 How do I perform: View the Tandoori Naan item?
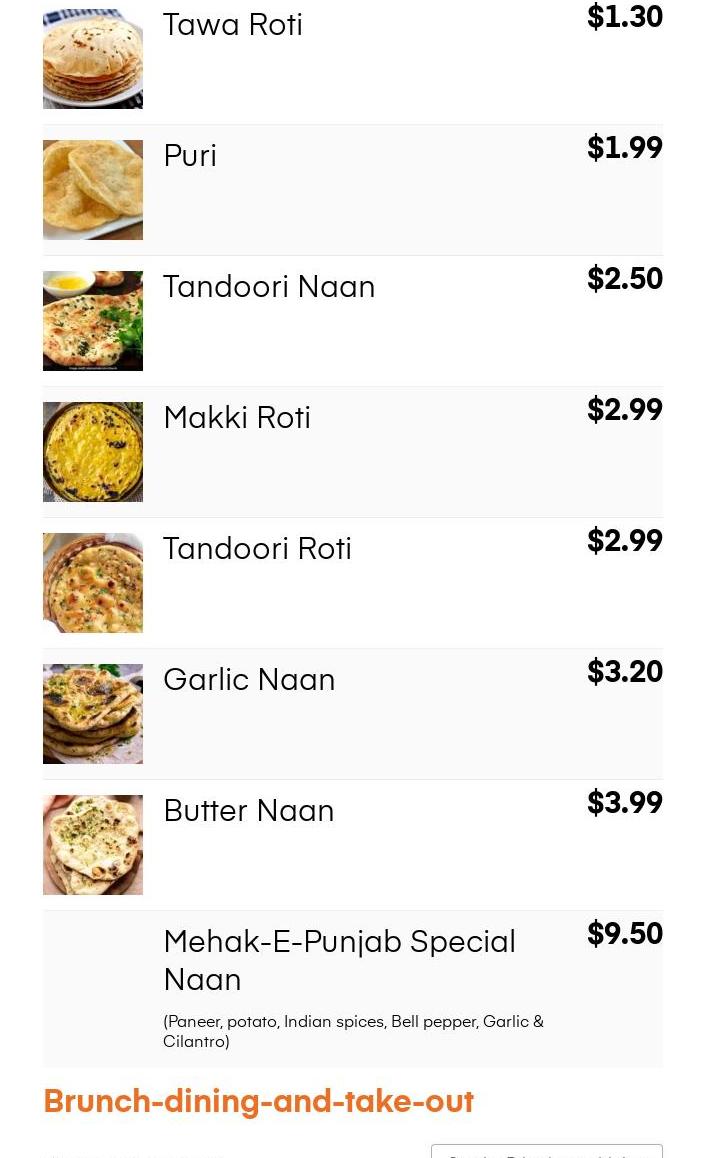pos(269,287)
